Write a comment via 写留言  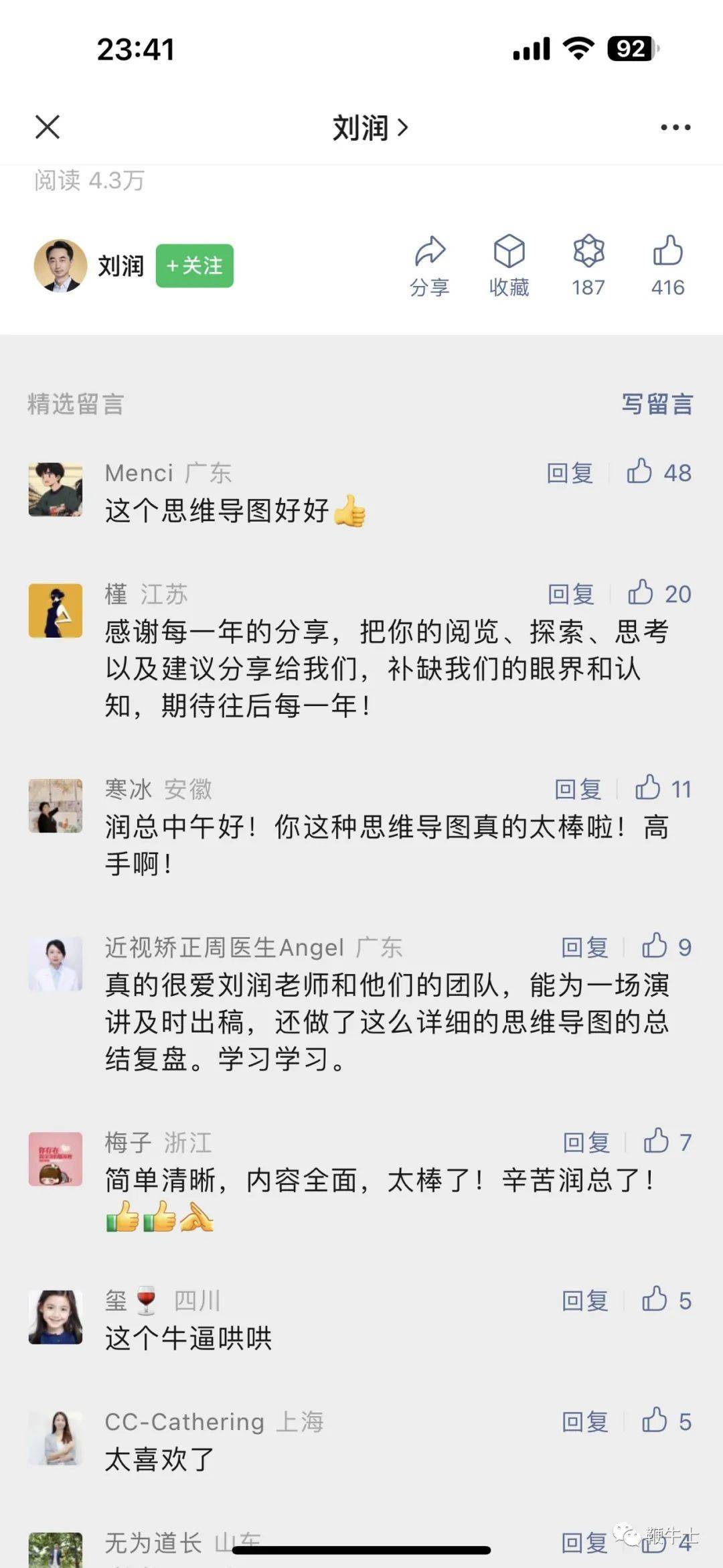pos(657,404)
